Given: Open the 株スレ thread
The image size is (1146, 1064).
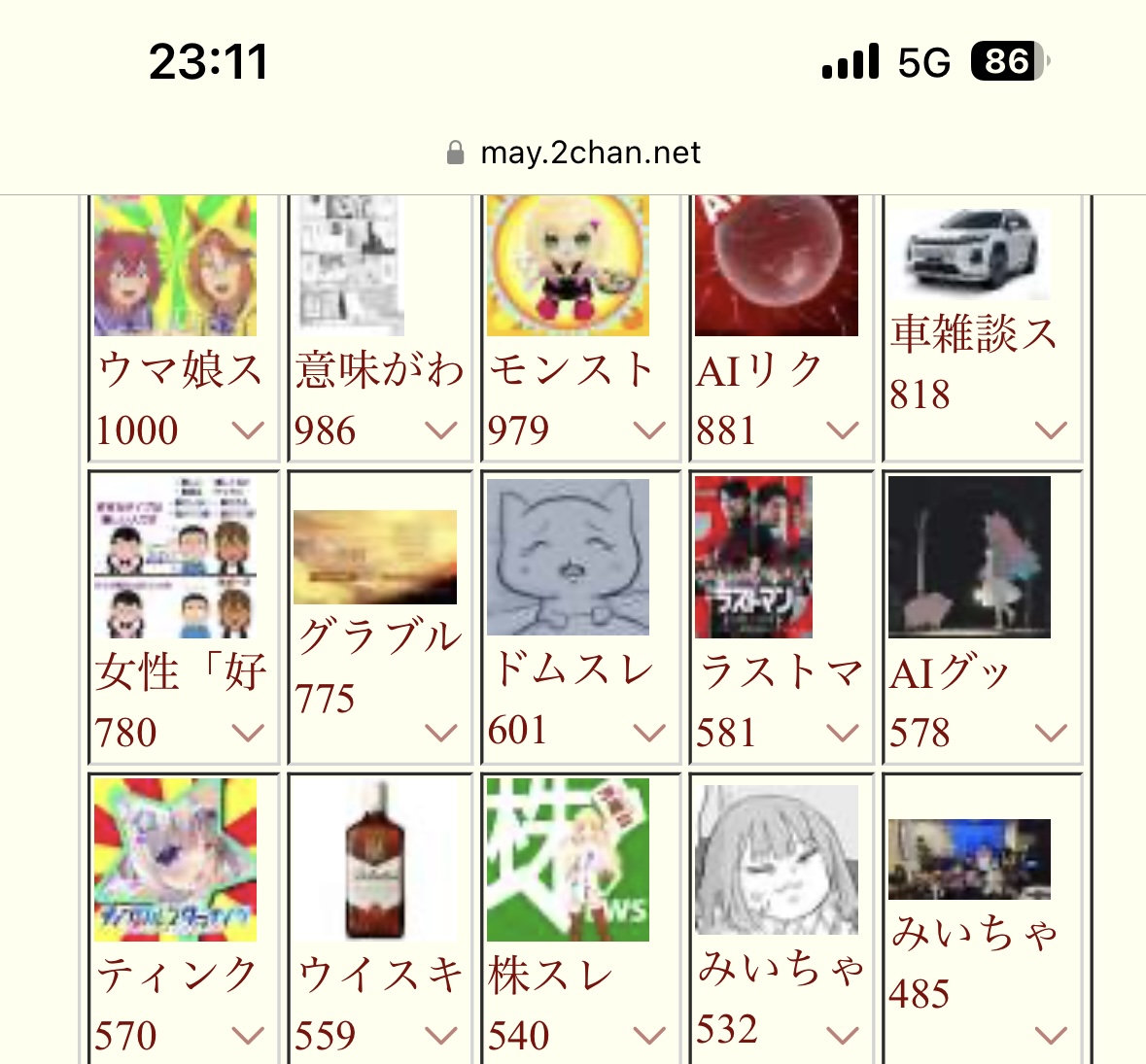Looking at the screenshot, I should pos(550,975).
